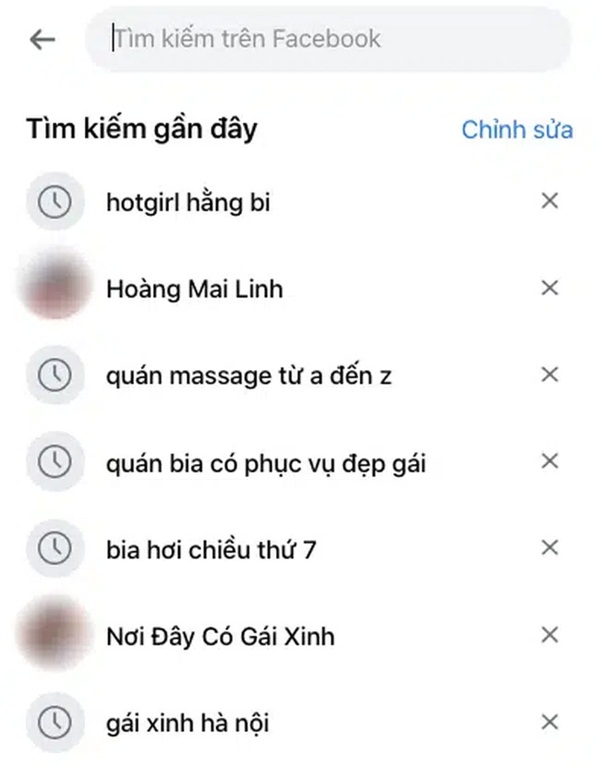600x765 pixels.
Task: Go back using the arrow icon
Action: (42, 39)
